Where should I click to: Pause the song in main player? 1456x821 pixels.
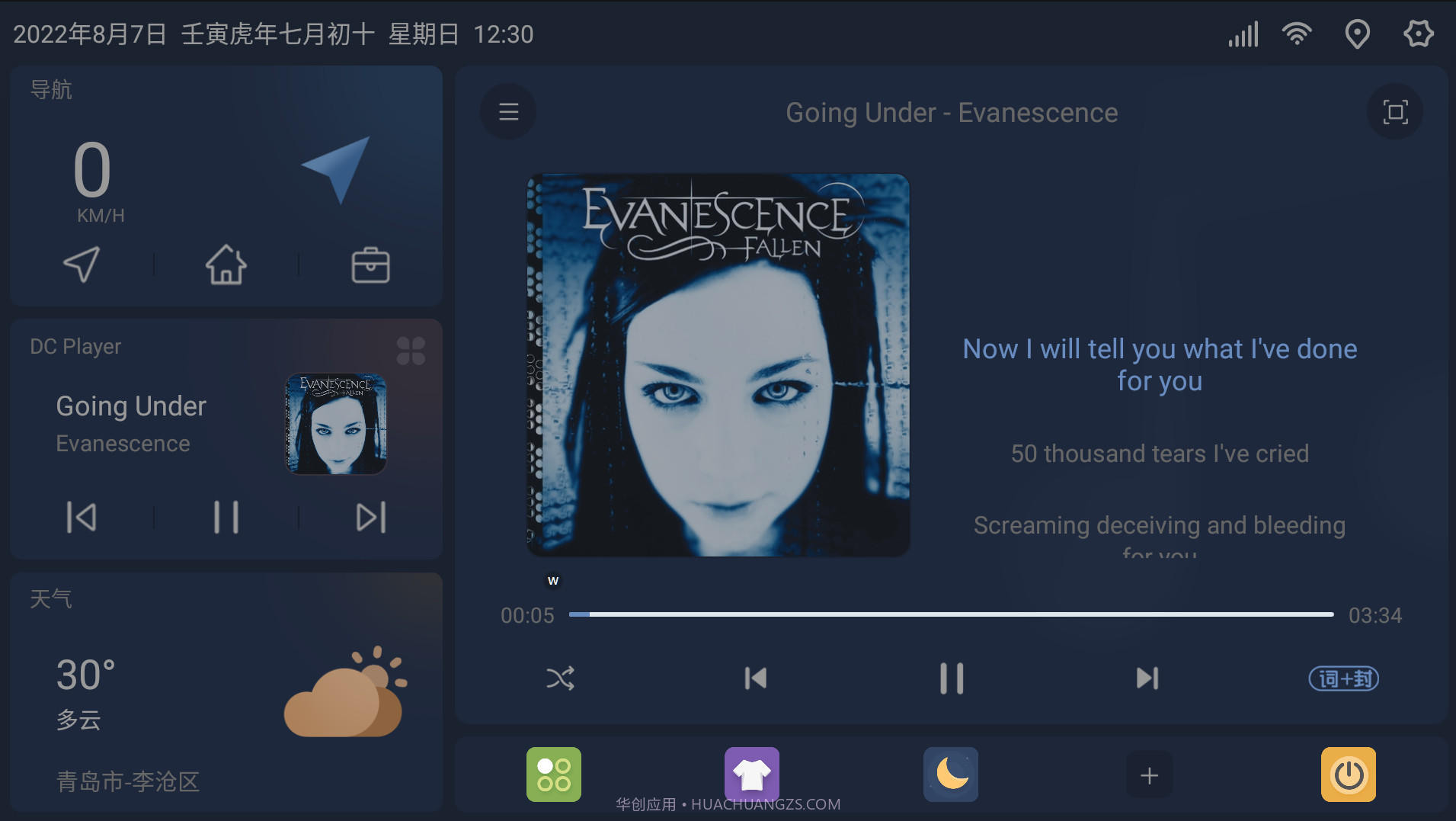coord(951,678)
